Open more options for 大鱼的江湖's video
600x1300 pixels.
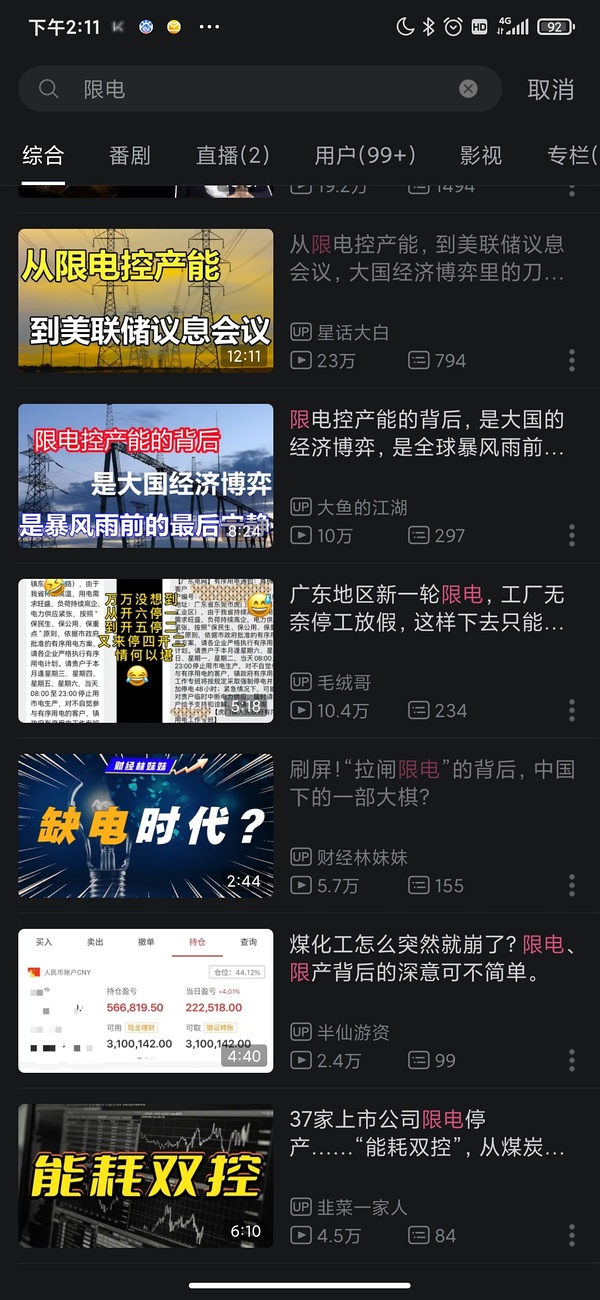(x=572, y=535)
